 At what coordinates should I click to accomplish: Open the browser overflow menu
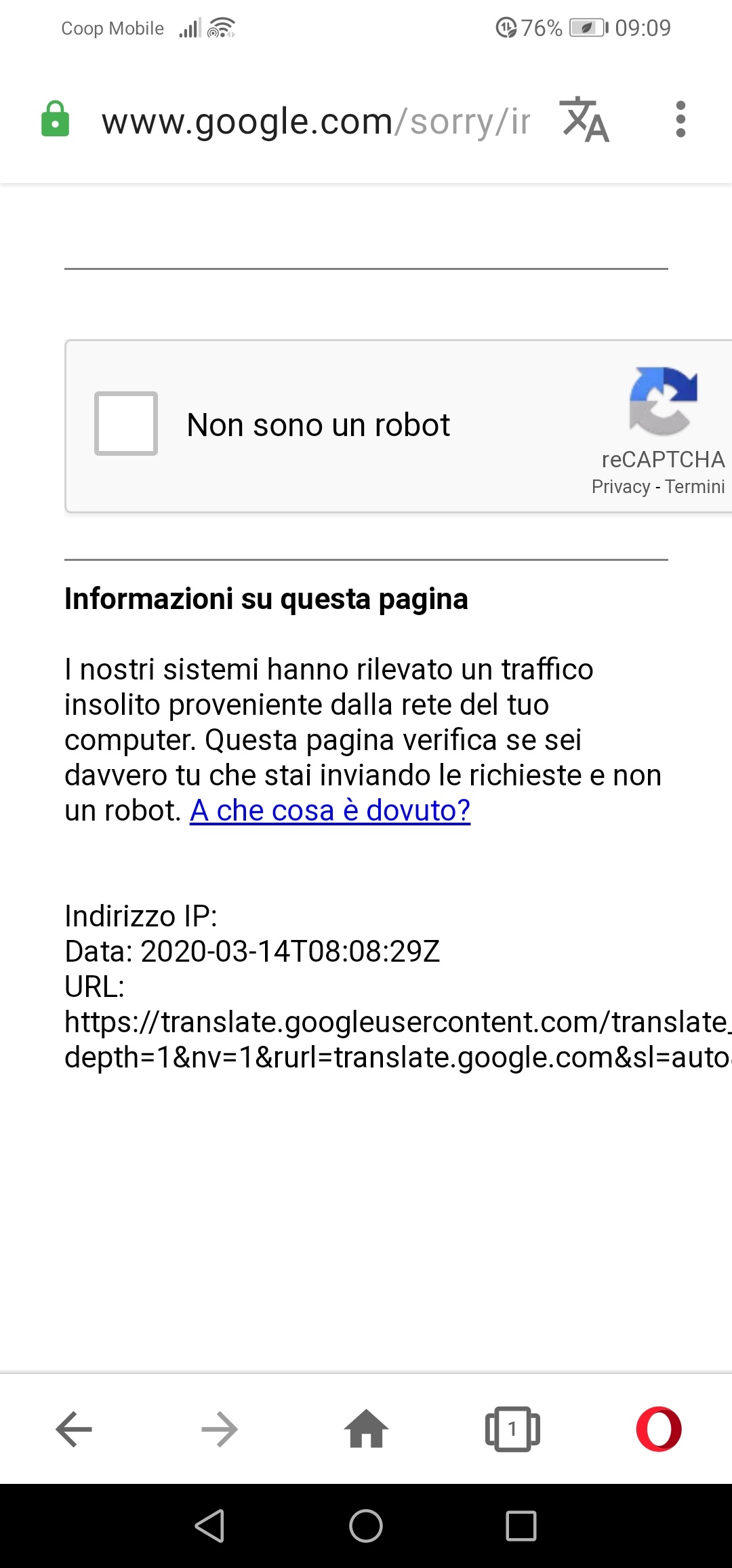680,120
